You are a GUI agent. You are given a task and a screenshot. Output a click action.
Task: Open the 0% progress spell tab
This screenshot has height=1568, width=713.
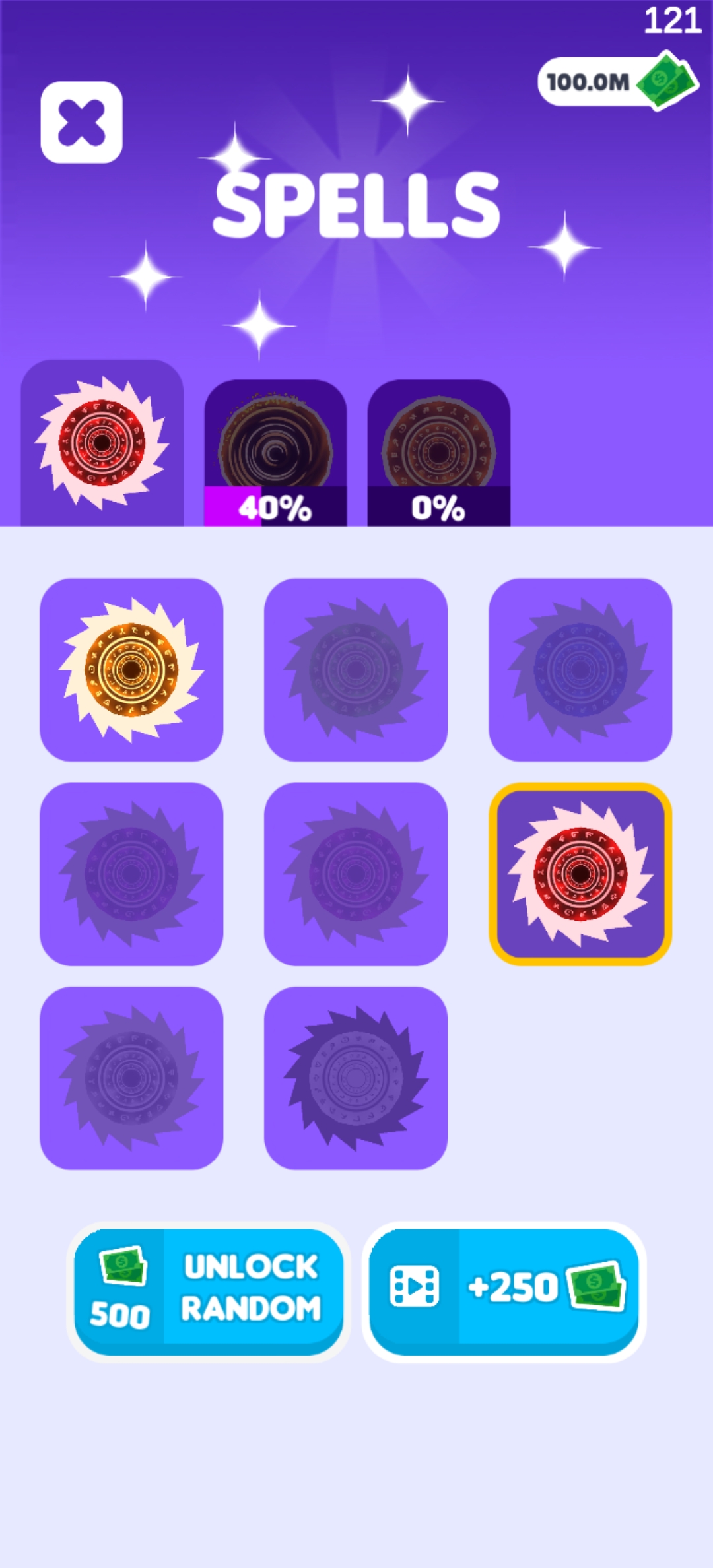click(x=438, y=453)
